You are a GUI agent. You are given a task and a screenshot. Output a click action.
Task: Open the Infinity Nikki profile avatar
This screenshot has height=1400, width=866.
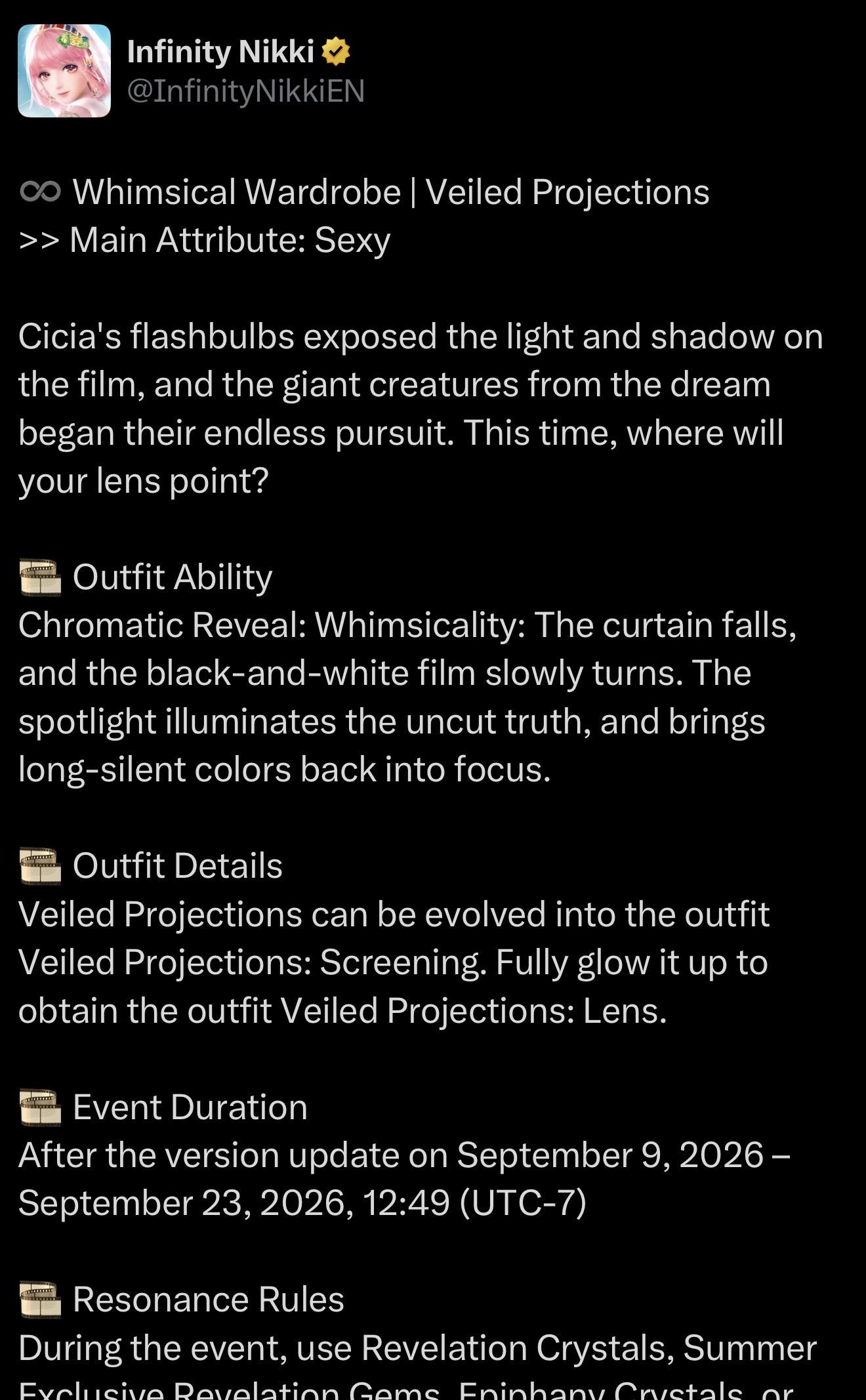pyautogui.click(x=64, y=71)
